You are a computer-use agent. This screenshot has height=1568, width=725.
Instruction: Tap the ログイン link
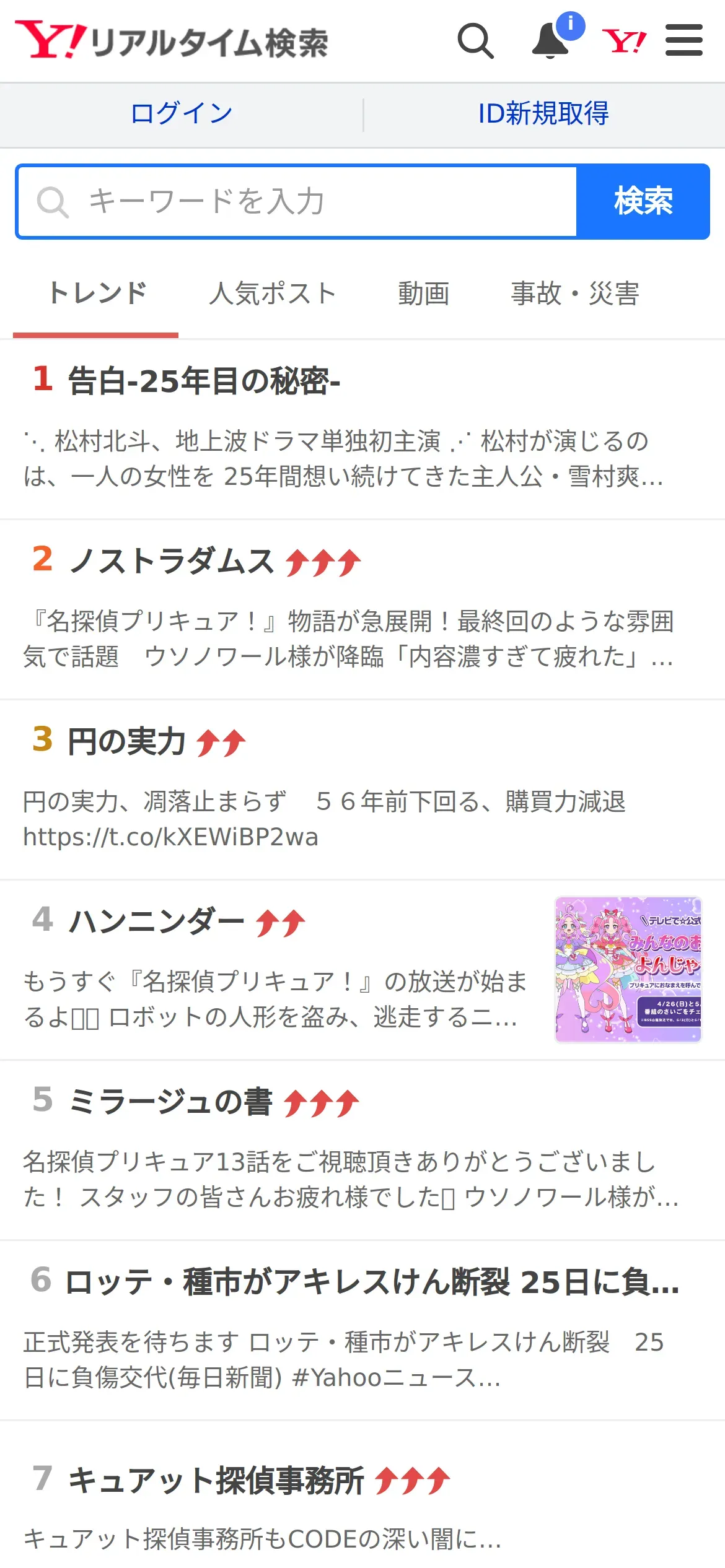[182, 113]
